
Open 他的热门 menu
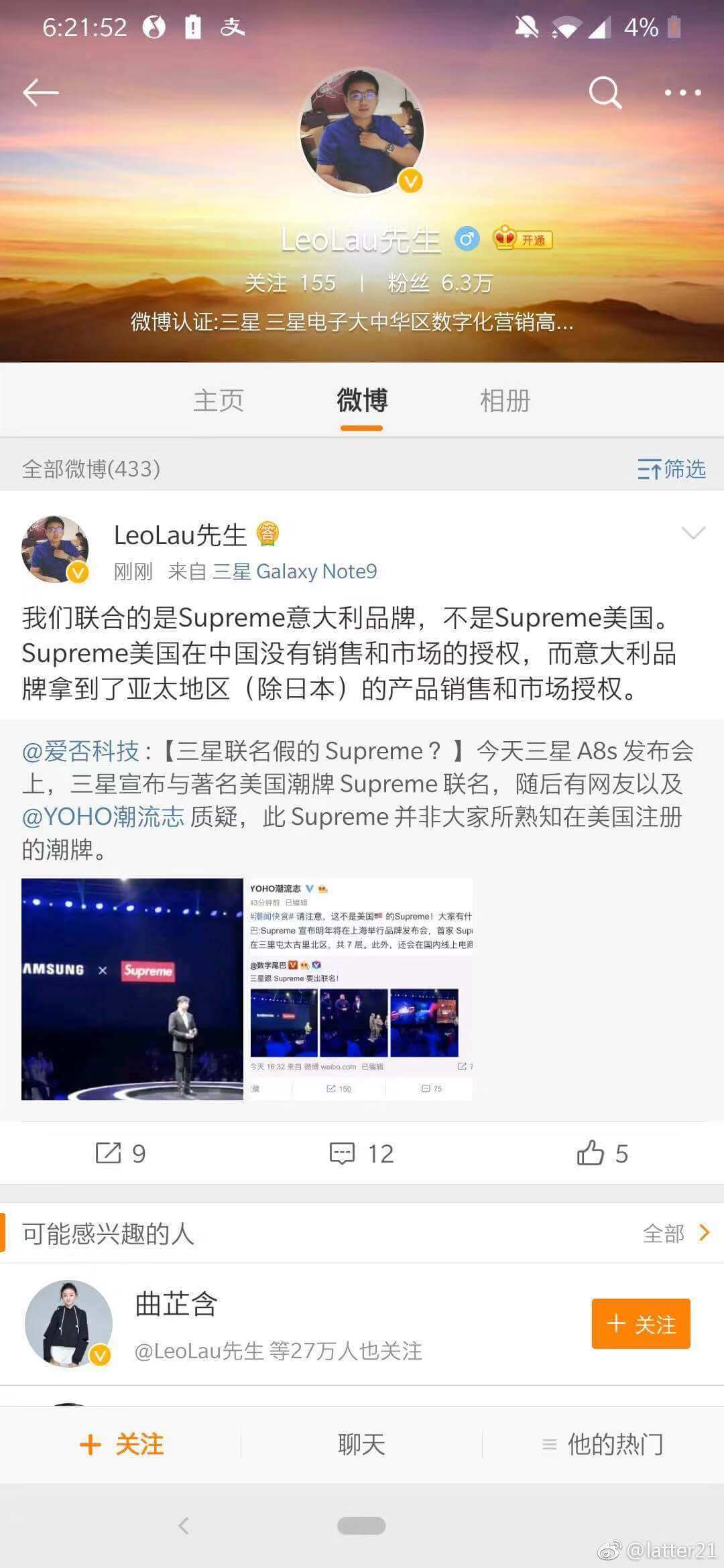pos(602,1444)
